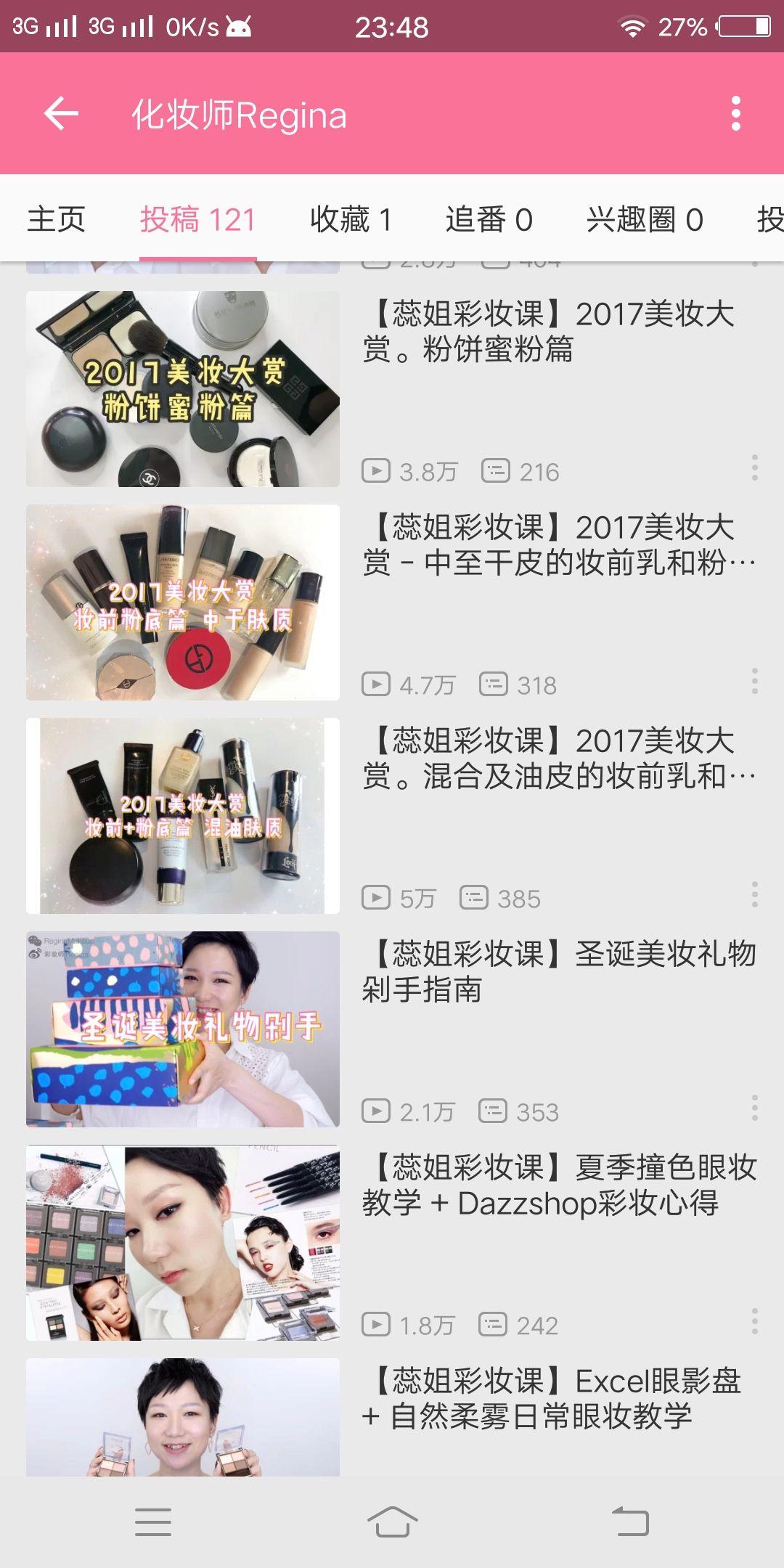Show more options for 混合及油皮 video
Image resolution: width=784 pixels, height=1568 pixels.
754,895
